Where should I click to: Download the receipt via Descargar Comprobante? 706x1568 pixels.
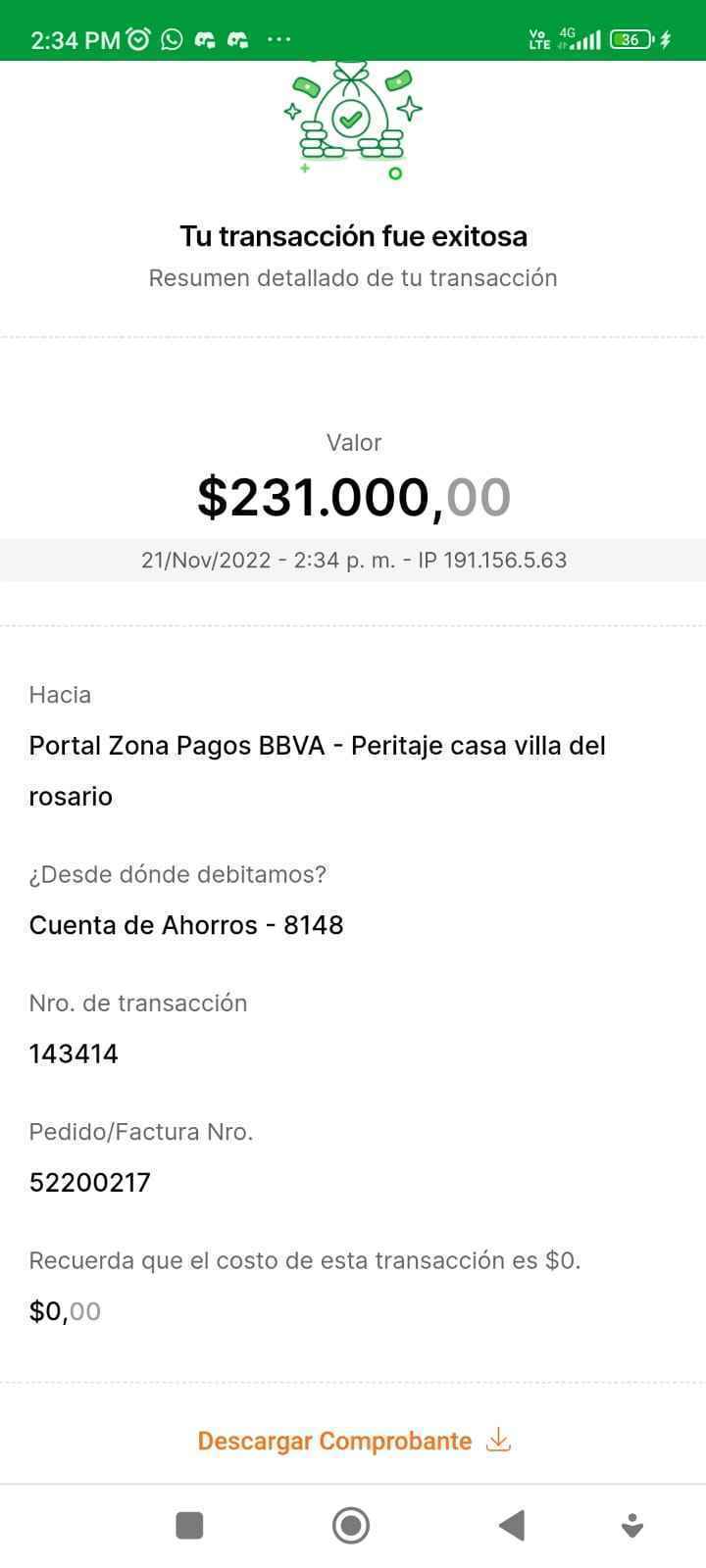click(x=353, y=1441)
